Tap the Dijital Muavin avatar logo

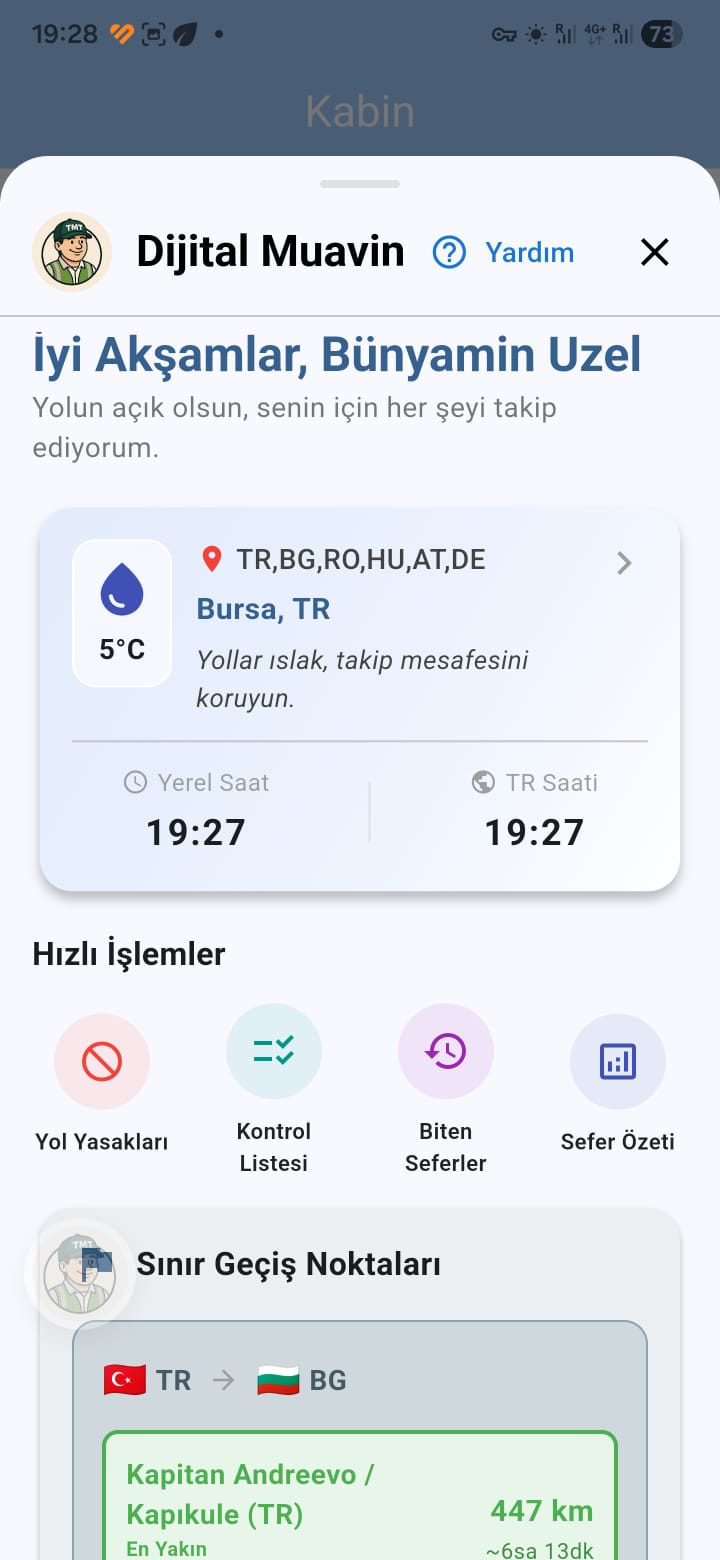(x=71, y=251)
